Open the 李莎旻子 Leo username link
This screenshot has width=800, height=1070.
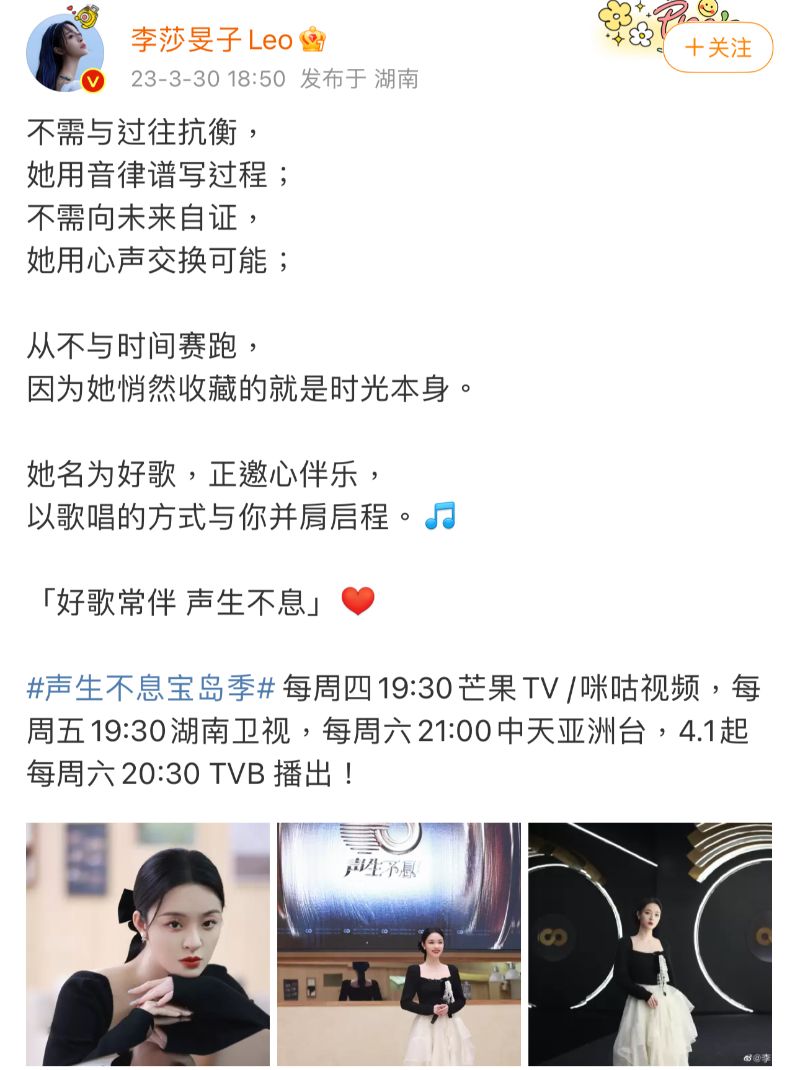[x=212, y=40]
